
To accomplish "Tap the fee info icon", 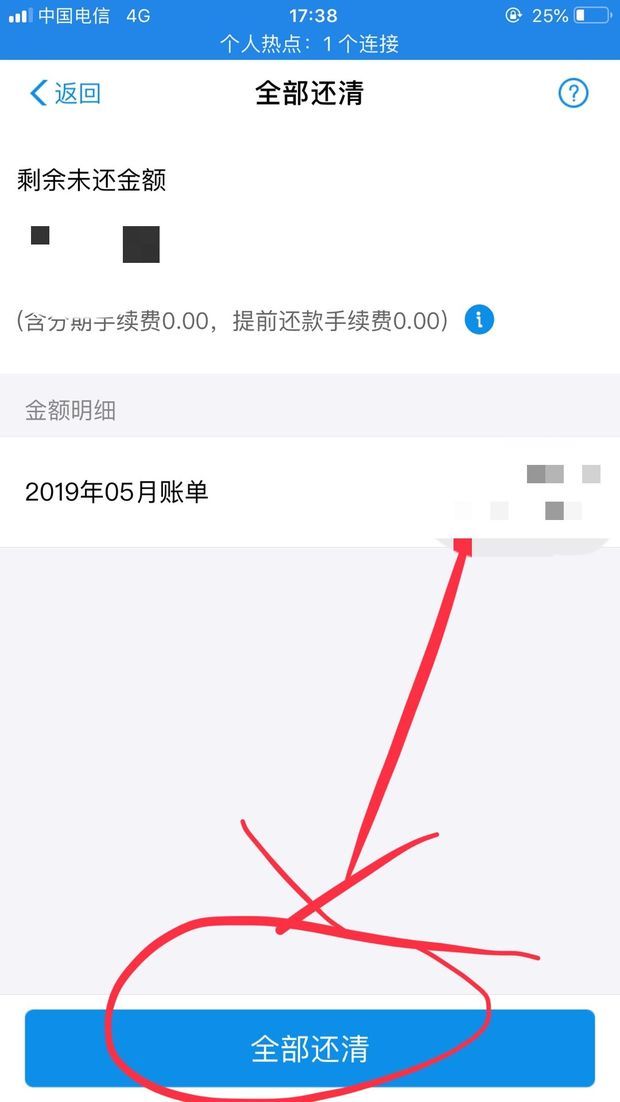I will 480,320.
